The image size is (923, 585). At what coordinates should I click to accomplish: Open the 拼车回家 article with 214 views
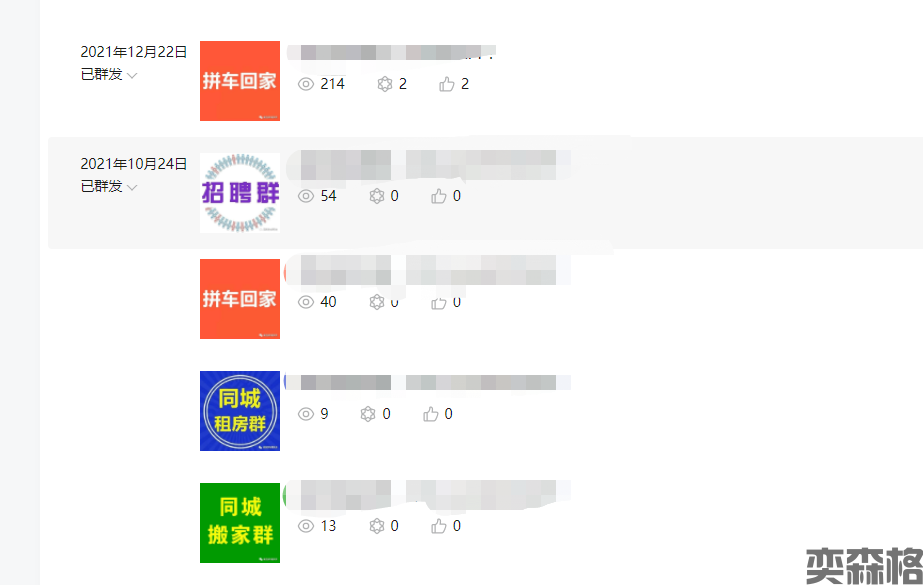click(x=240, y=81)
